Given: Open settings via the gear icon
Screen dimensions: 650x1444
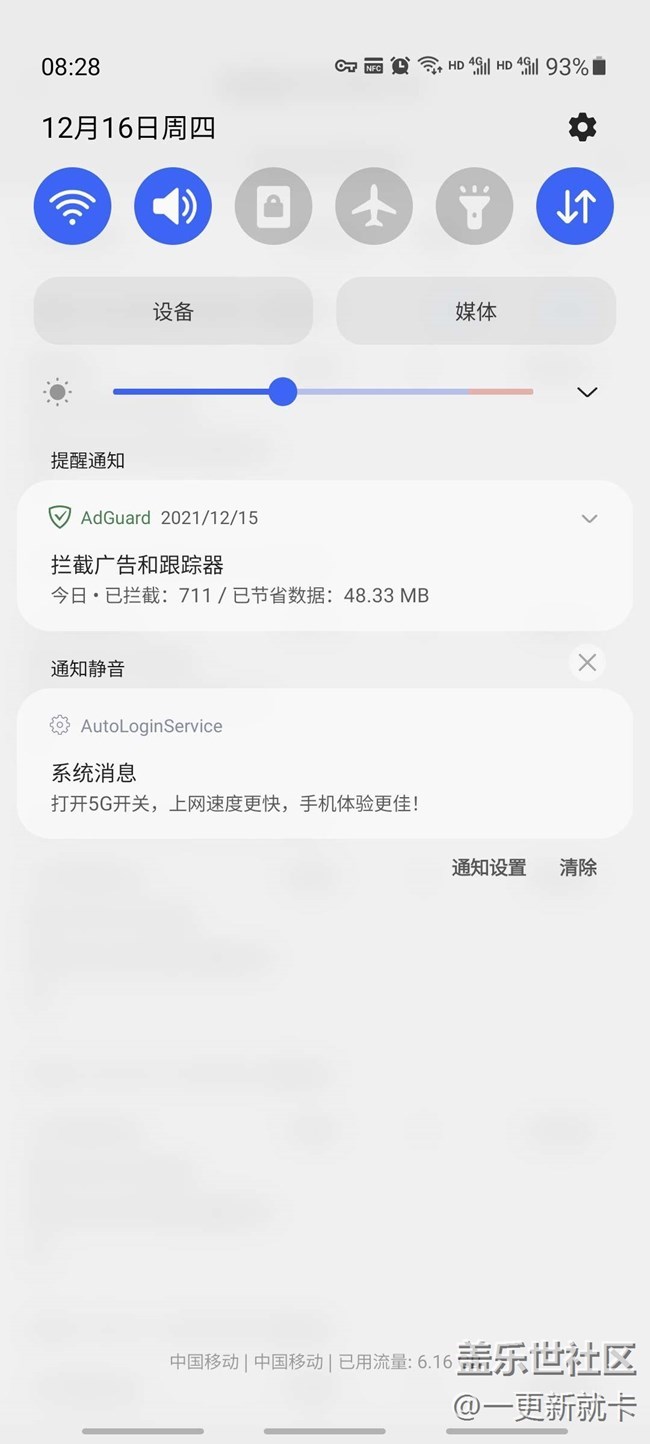Looking at the screenshot, I should pos(582,127).
